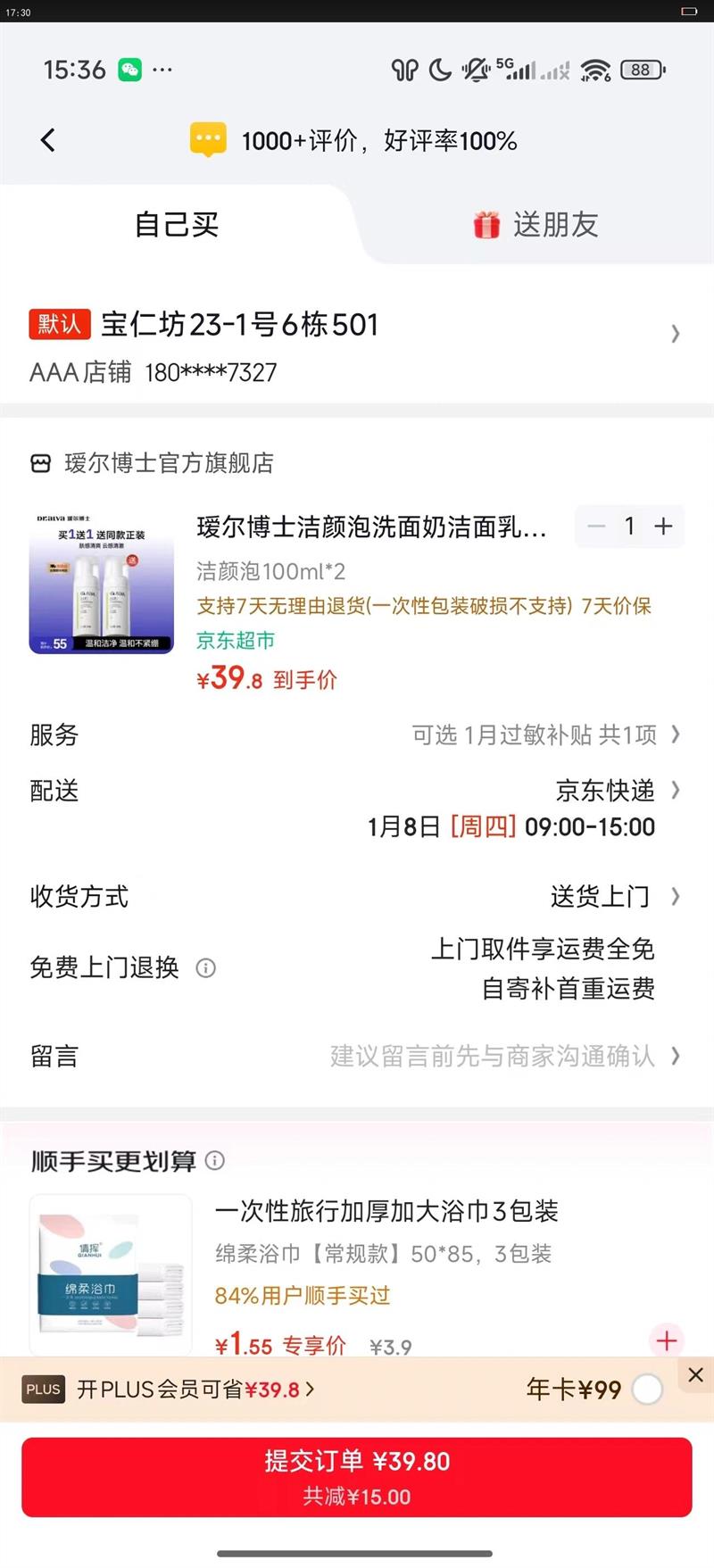Open the 留言 message entry row

coord(676,1056)
